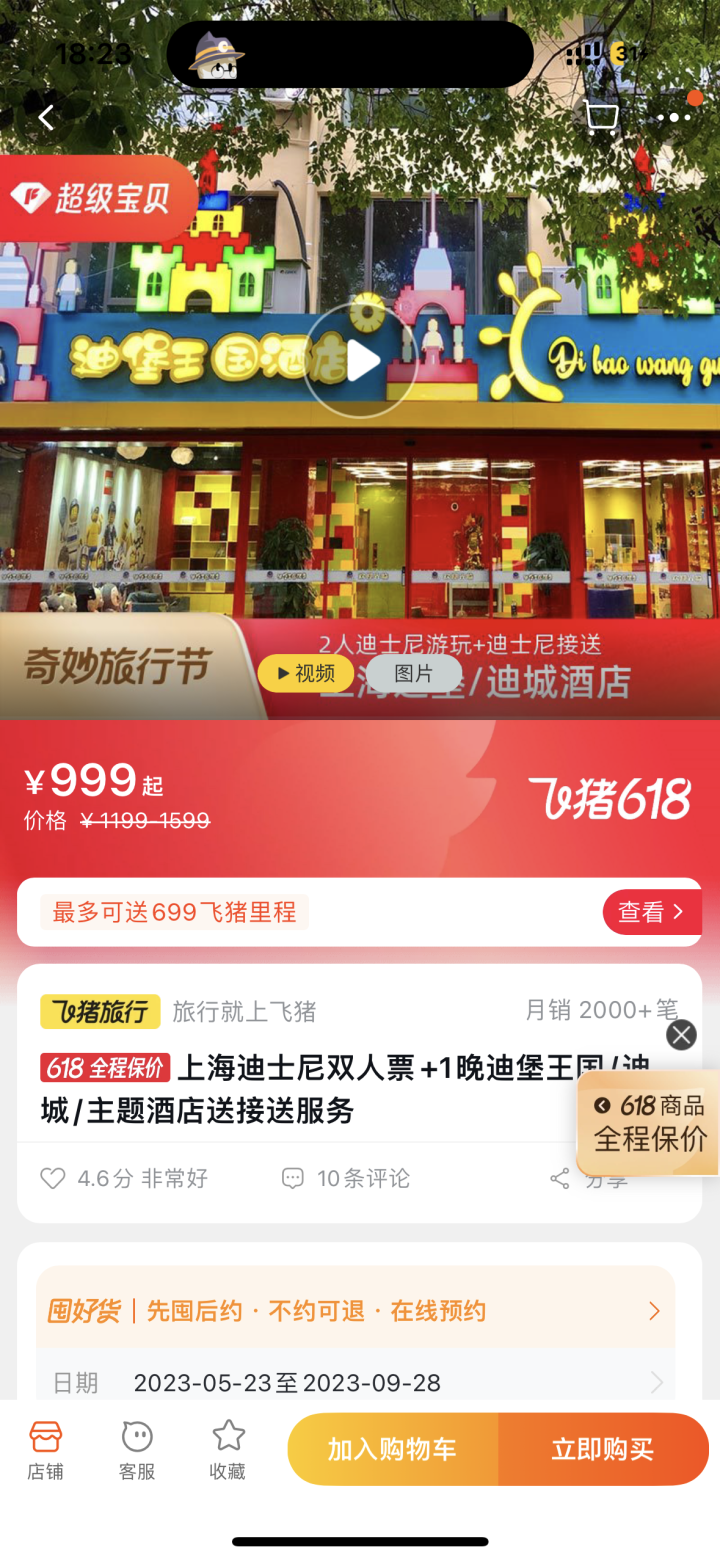The height and width of the screenshot is (1561, 720).
Task: Contact 客服 customer service
Action: click(x=137, y=1451)
